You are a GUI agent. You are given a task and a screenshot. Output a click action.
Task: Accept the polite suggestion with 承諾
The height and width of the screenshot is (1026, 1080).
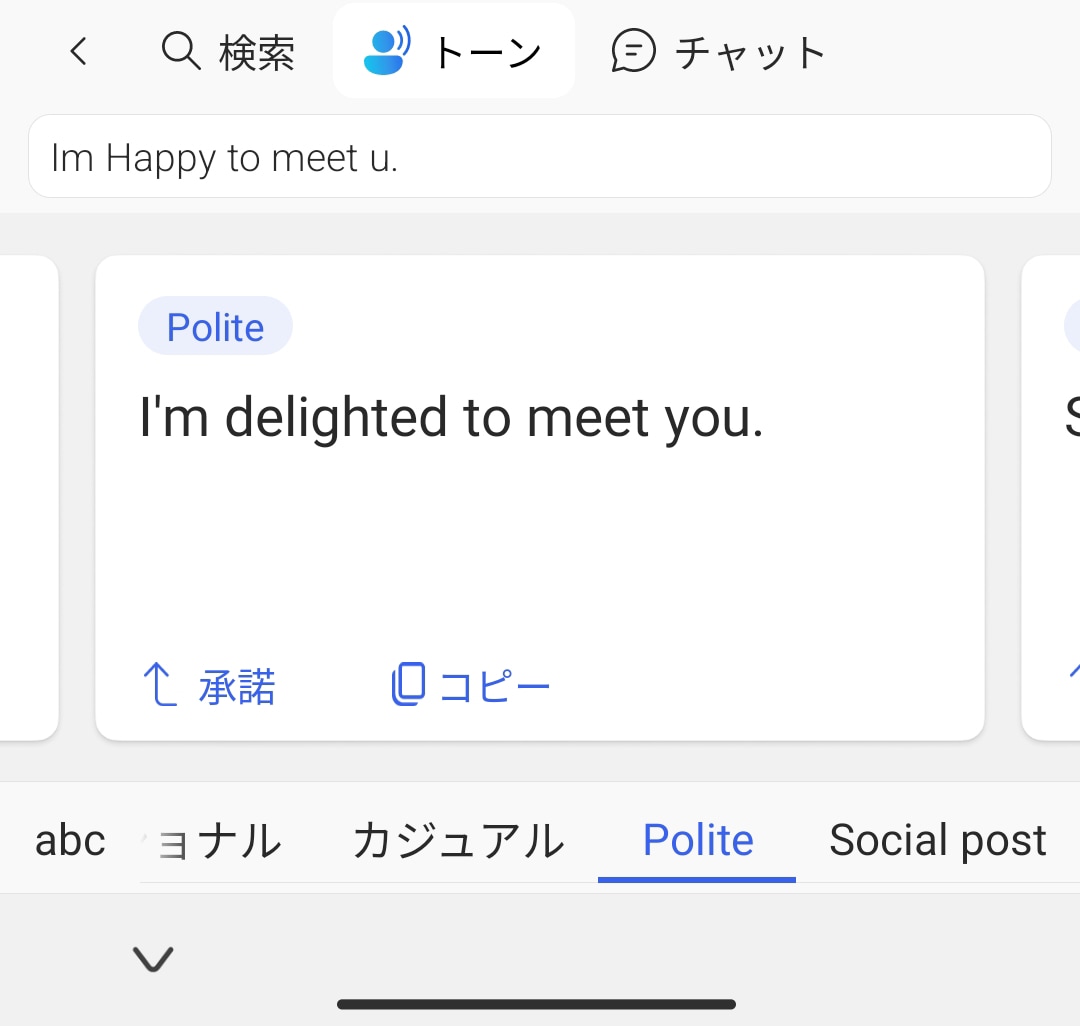coord(210,686)
